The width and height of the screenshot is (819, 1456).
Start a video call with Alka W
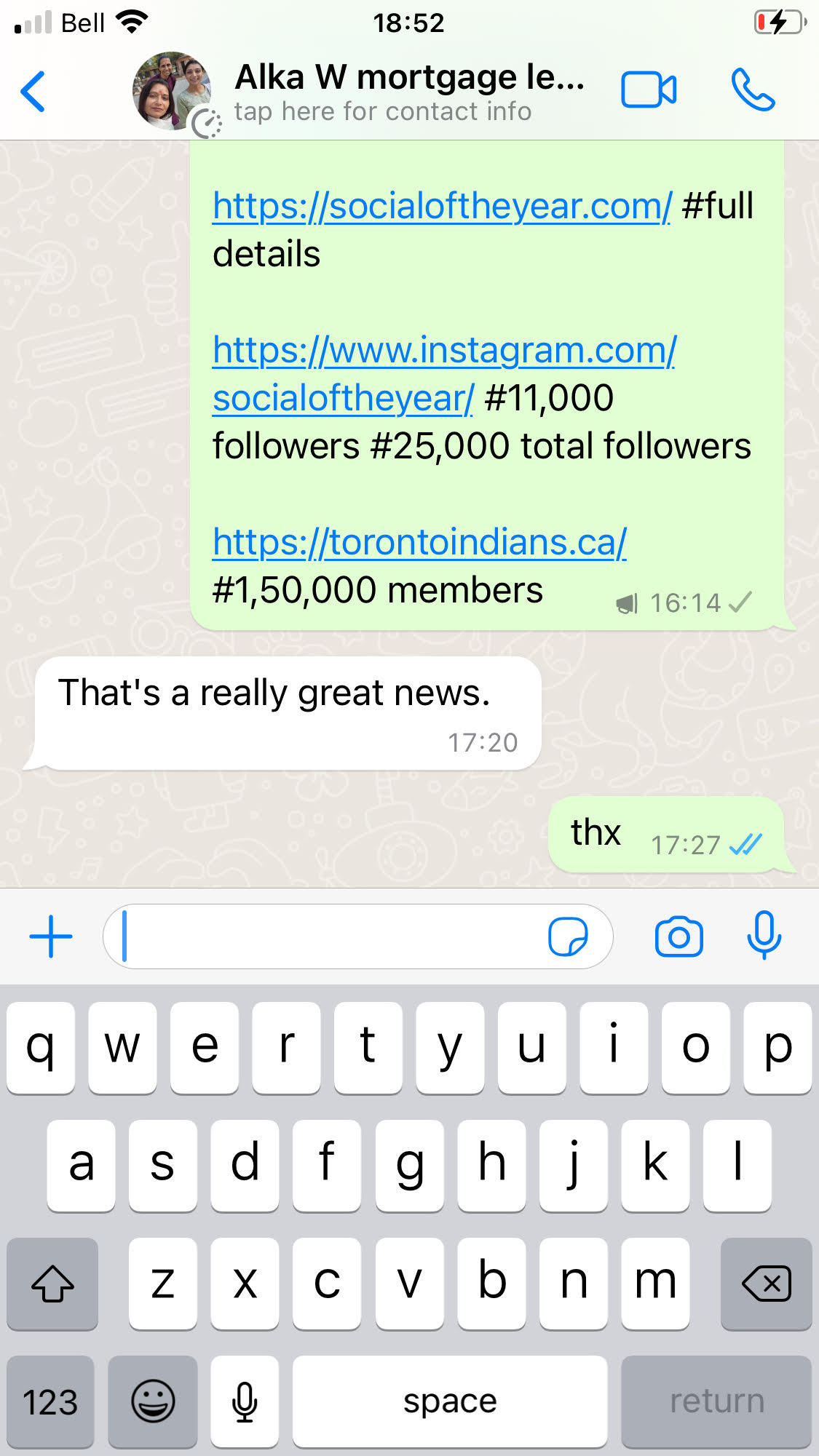[x=648, y=90]
